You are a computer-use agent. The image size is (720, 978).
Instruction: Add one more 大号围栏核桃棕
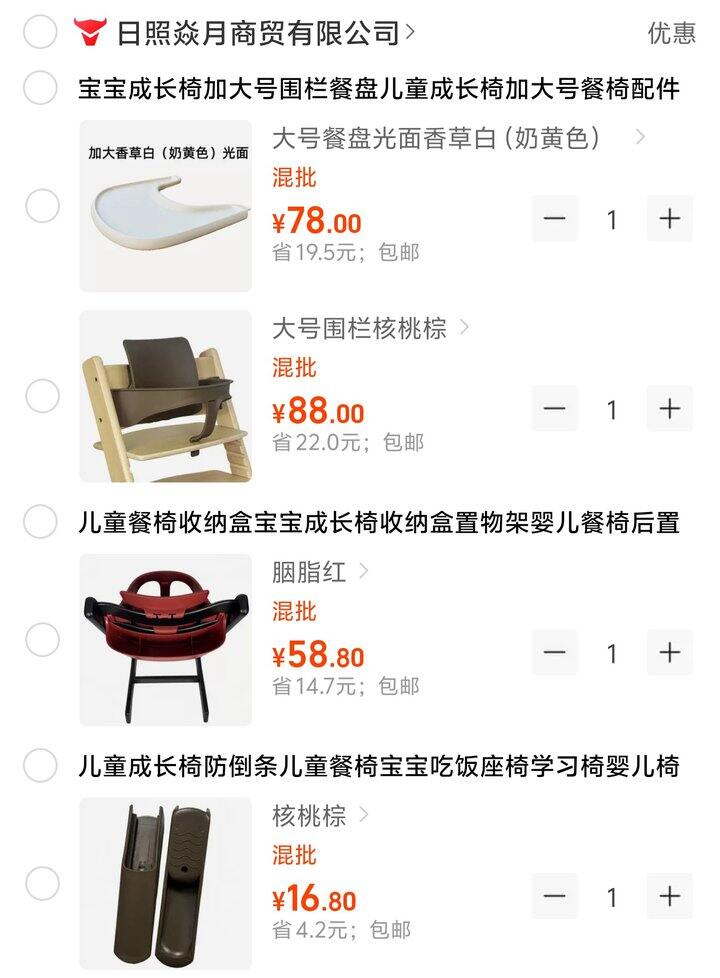pyautogui.click(x=669, y=408)
